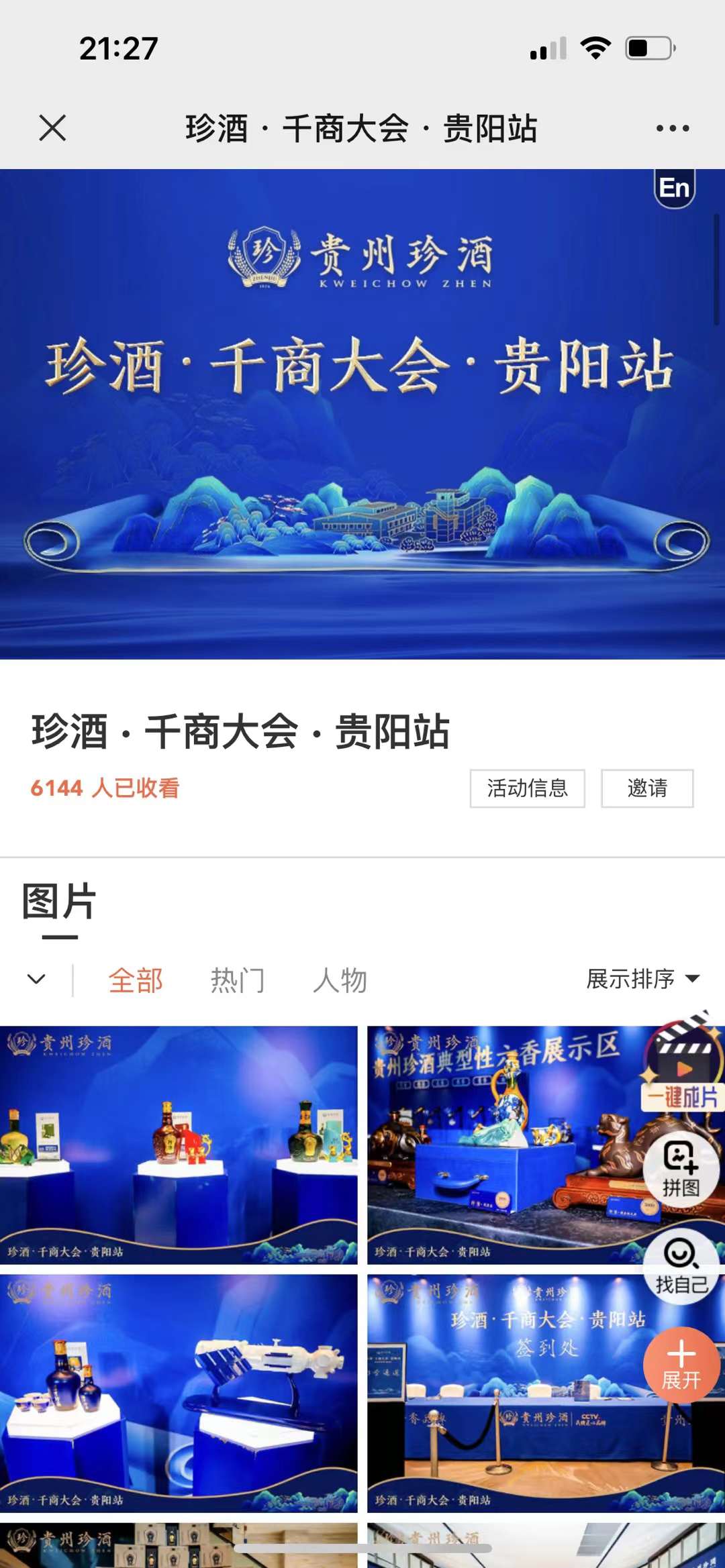
Task: Tap the orange 展开 floating button
Action: (x=681, y=1365)
